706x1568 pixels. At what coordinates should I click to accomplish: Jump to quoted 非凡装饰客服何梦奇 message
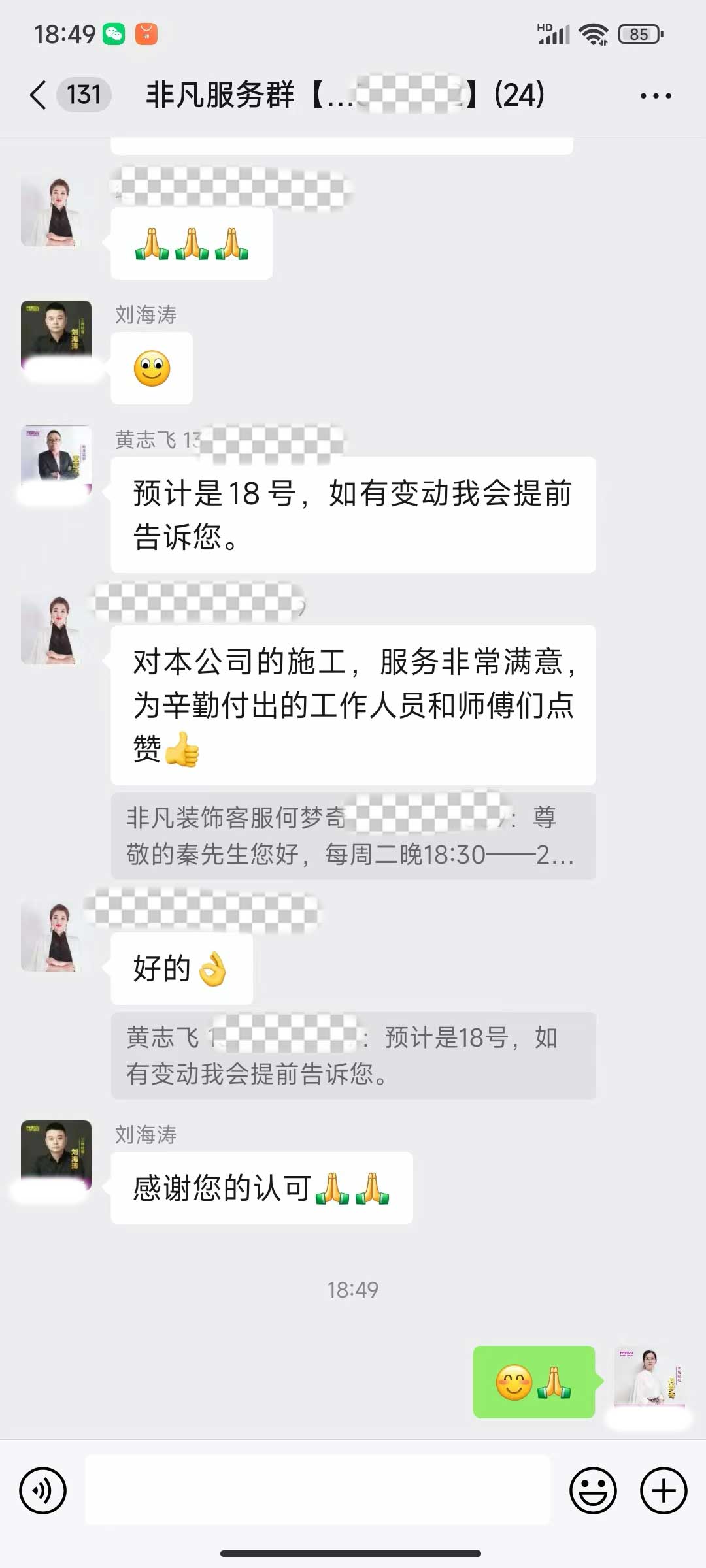[x=353, y=836]
